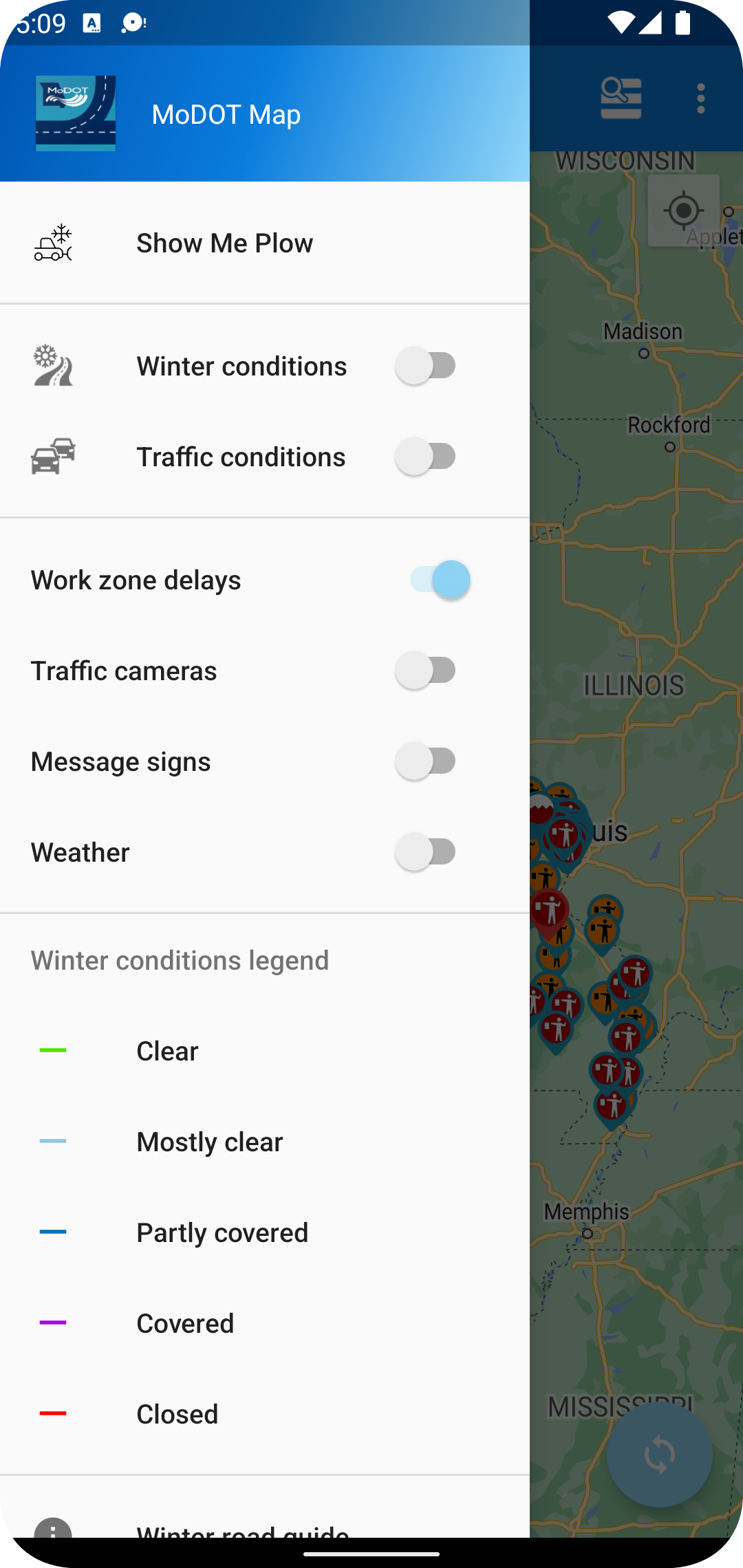Turn on Traffic conditions layer
The image size is (743, 1568).
[x=427, y=457]
